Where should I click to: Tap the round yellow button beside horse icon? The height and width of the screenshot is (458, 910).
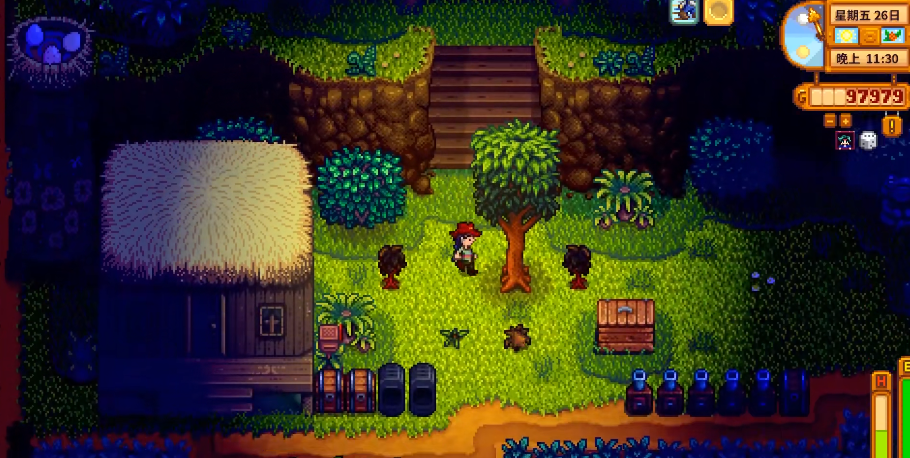(x=718, y=11)
